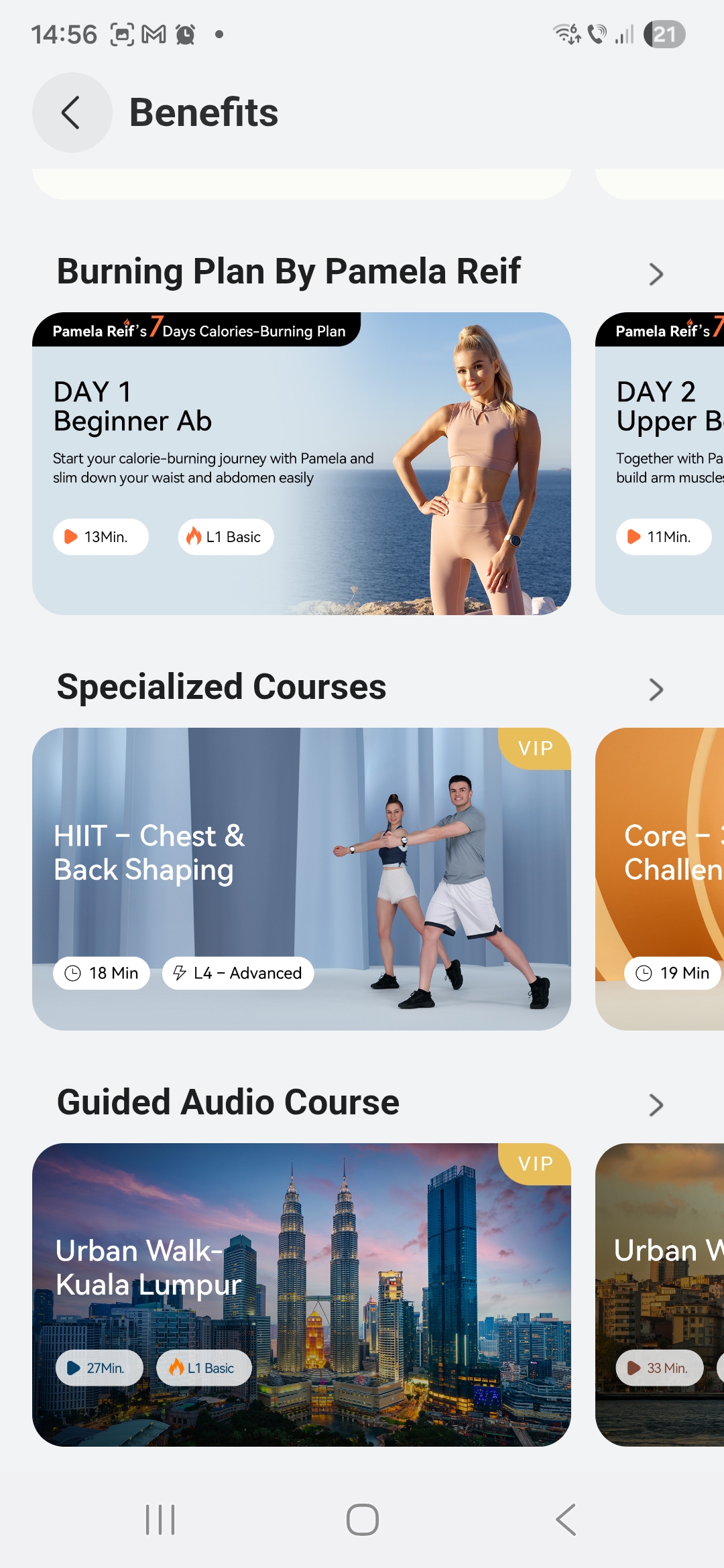See more Guided Audio Course items
This screenshot has width=724, height=1568.
656,1105
